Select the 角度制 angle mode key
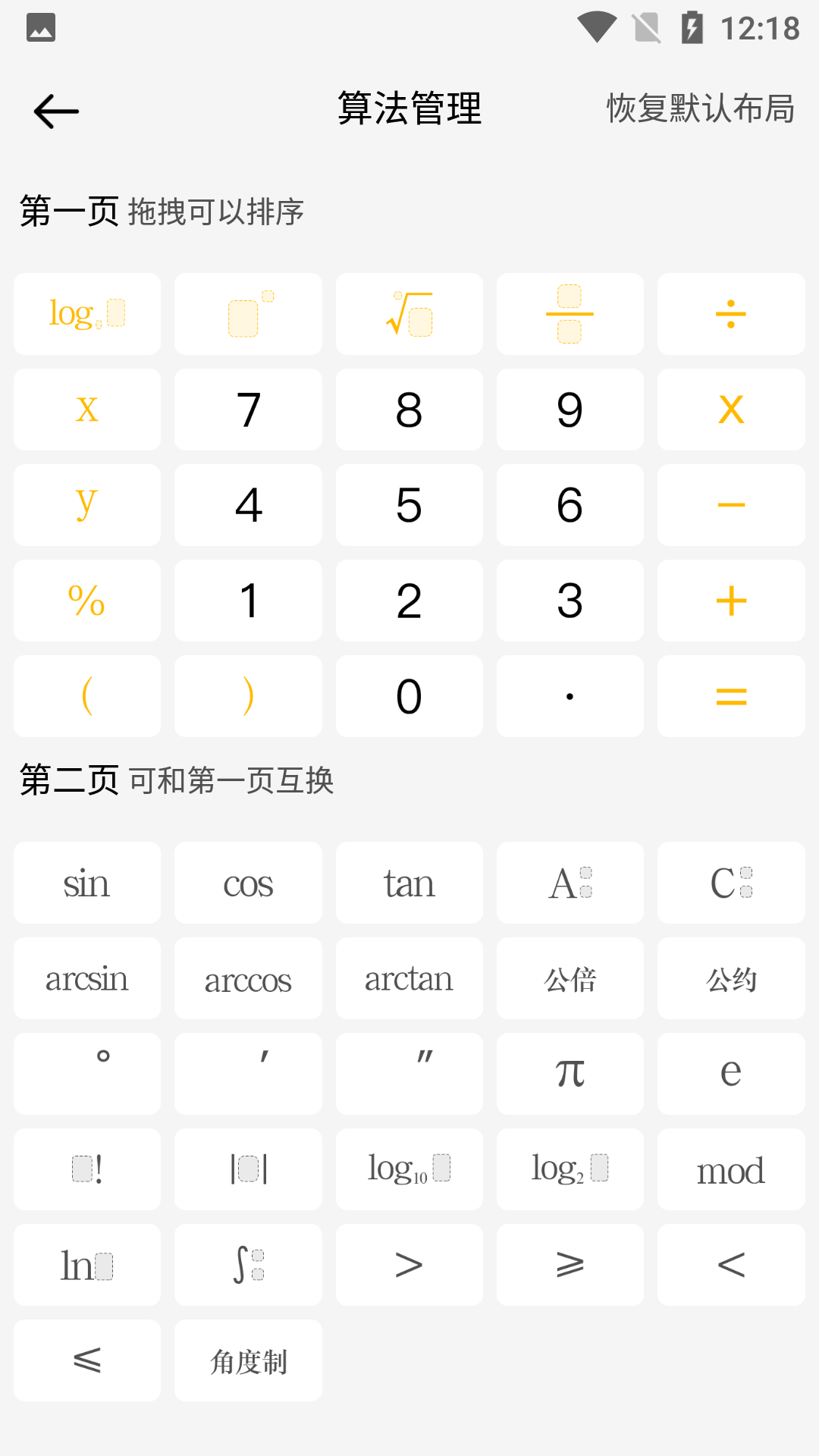 tap(248, 1360)
